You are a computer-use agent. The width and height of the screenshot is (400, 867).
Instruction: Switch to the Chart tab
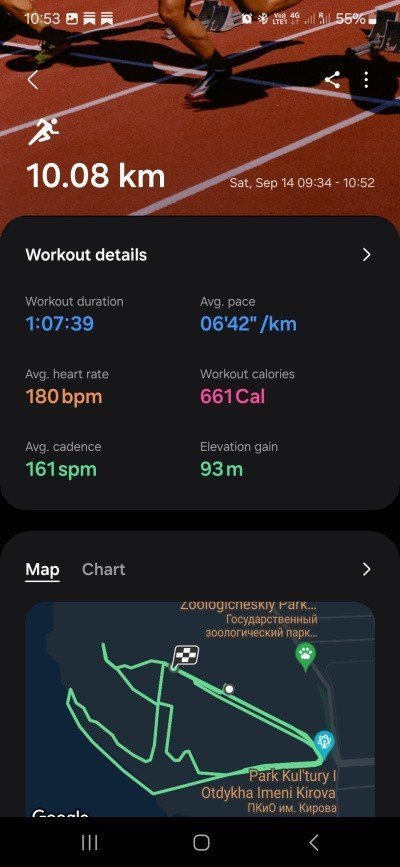pos(103,570)
